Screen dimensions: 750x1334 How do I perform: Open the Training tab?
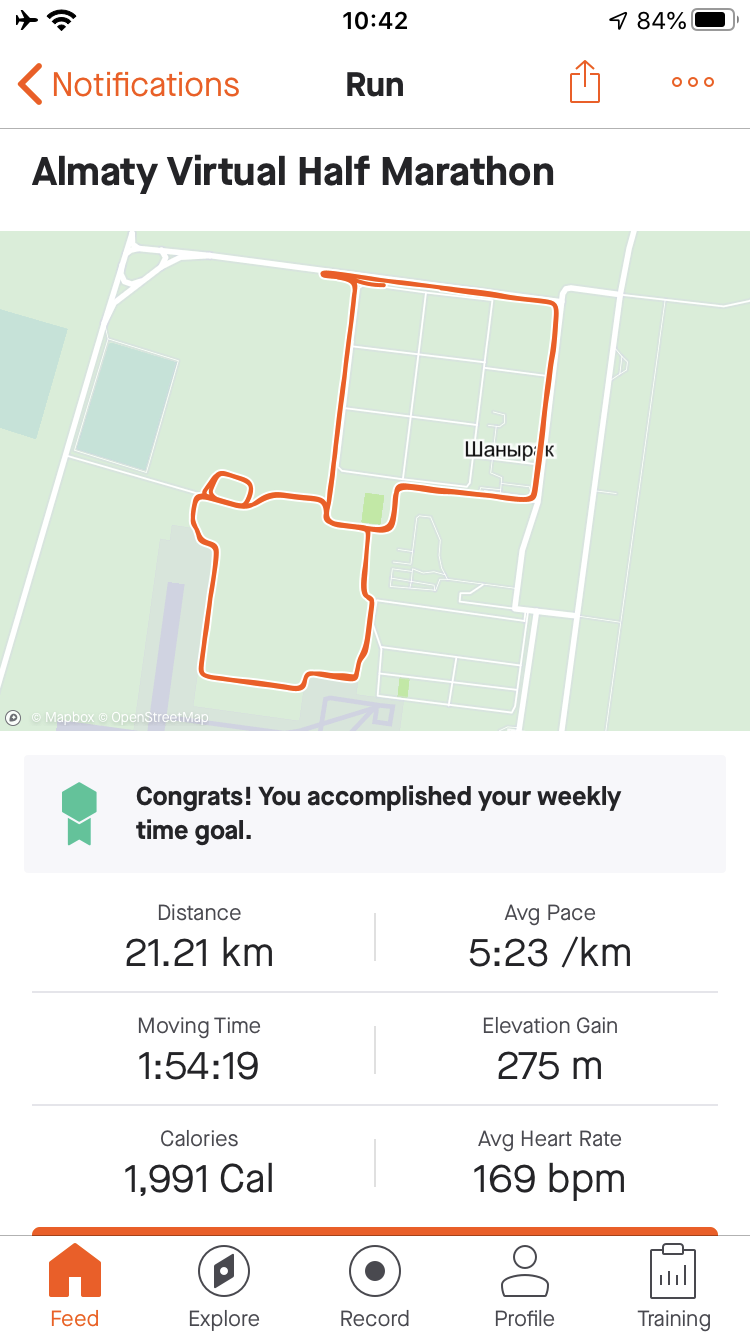(674, 1286)
